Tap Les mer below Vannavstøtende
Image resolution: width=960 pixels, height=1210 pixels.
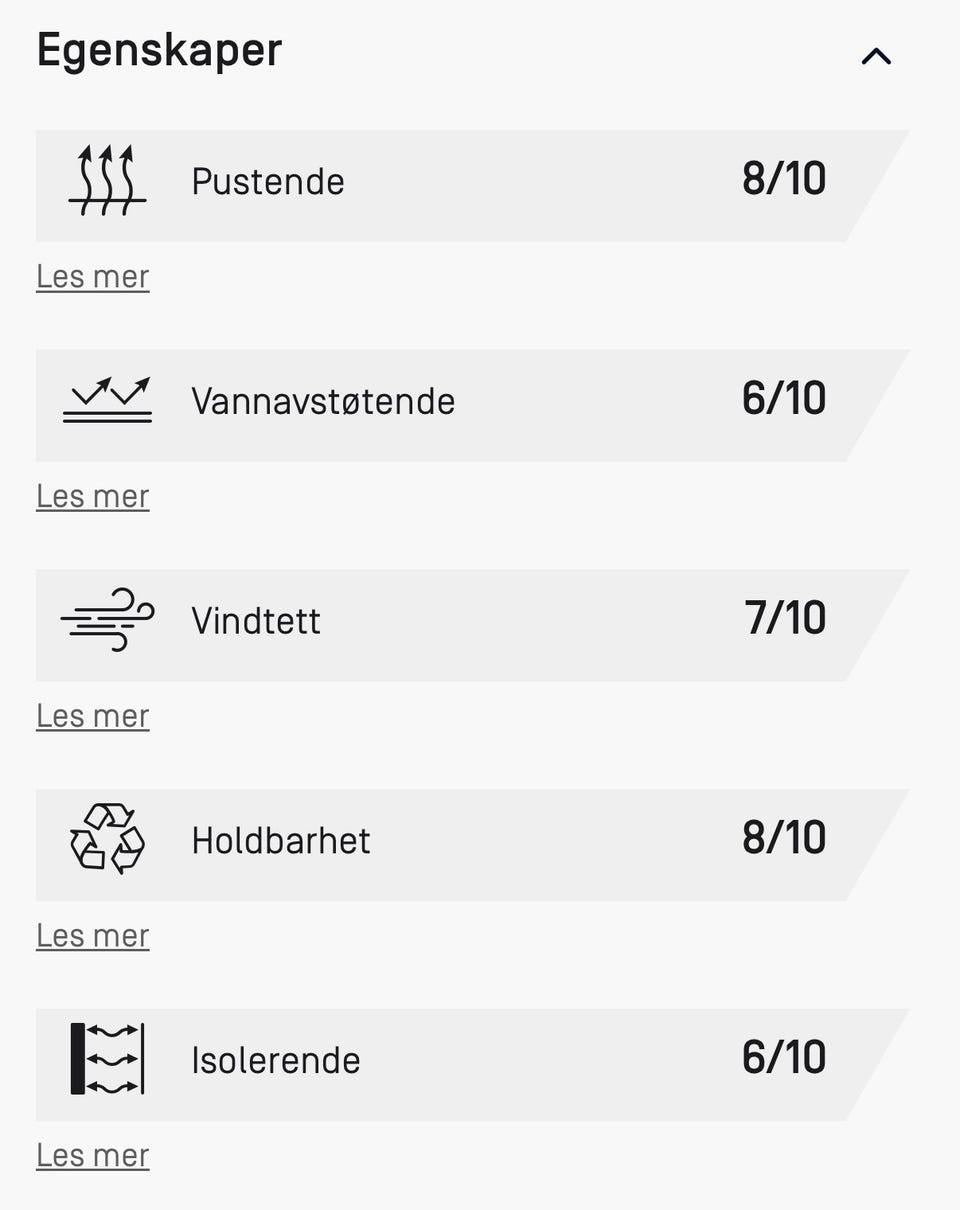(93, 497)
